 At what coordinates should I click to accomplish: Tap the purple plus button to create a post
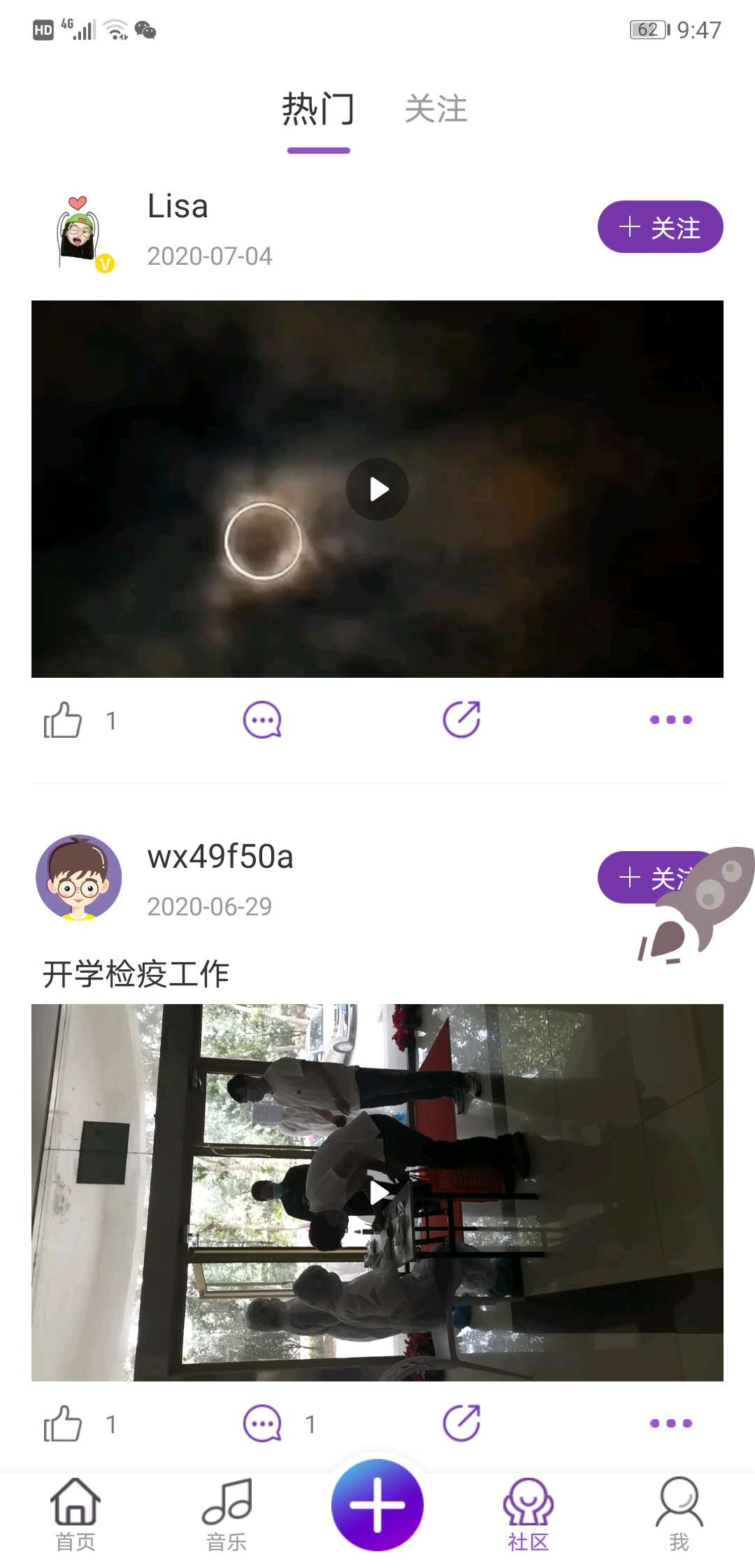[x=377, y=1506]
